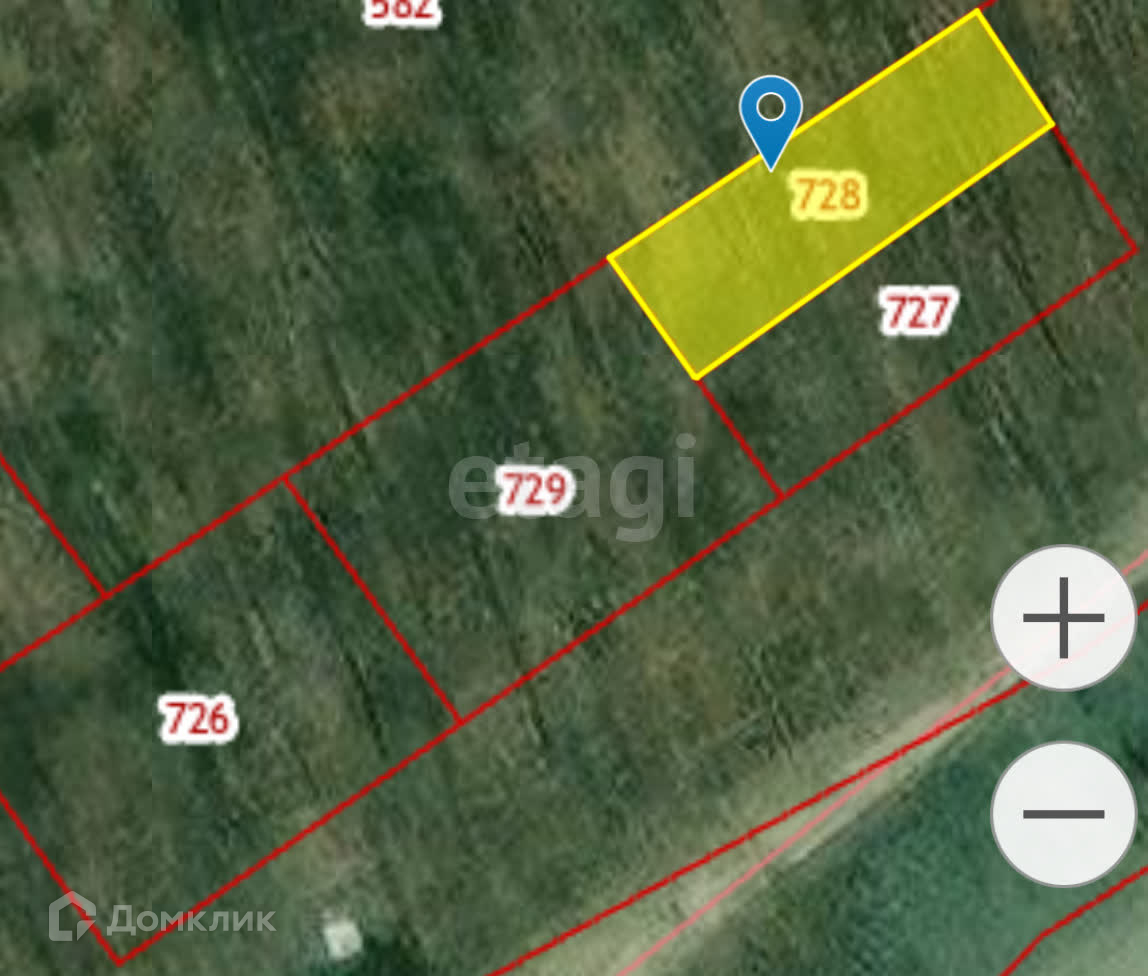Select land parcel 726 on the map
The width and height of the screenshot is (1148, 976).
(198, 718)
